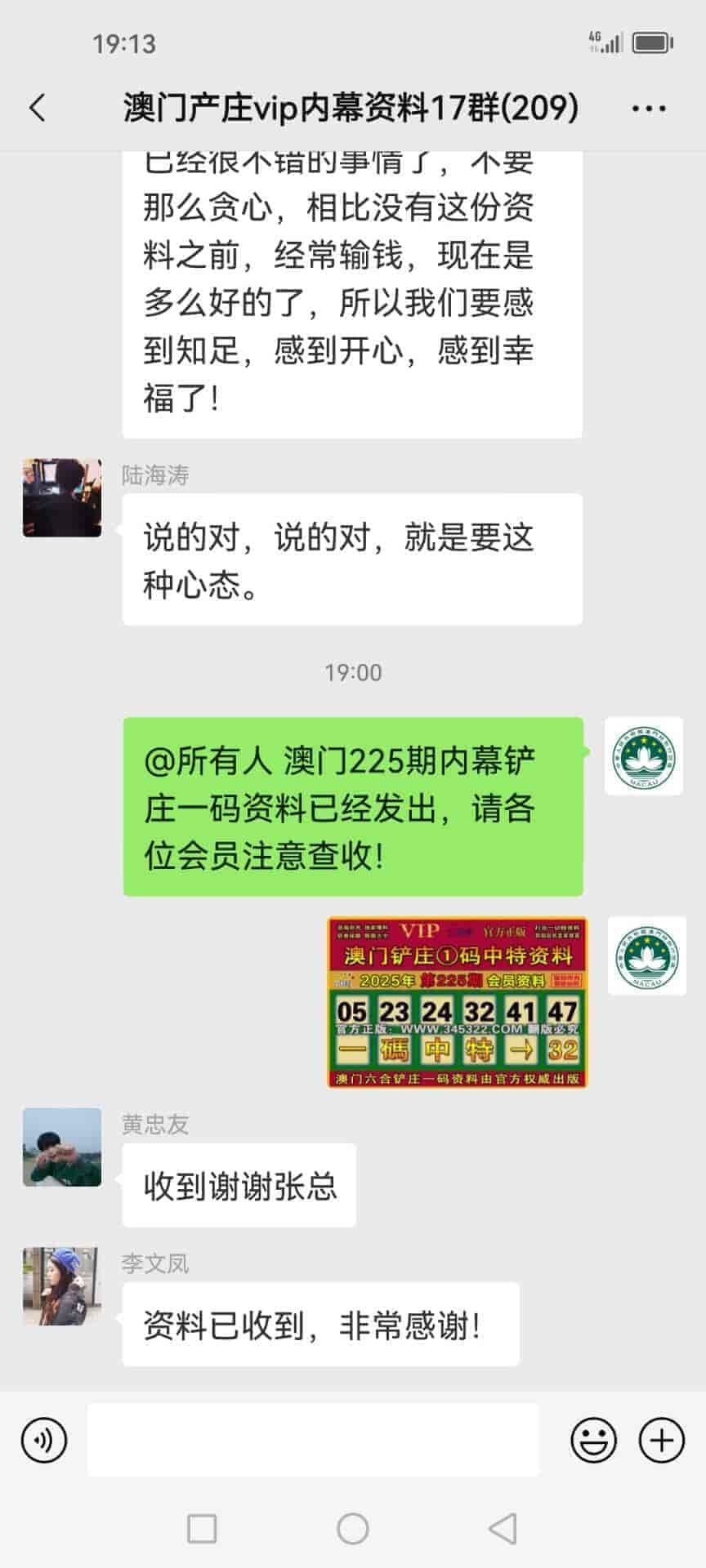Switch to voice message input
Viewport: 706px width, 1568px height.
pyautogui.click(x=44, y=1440)
